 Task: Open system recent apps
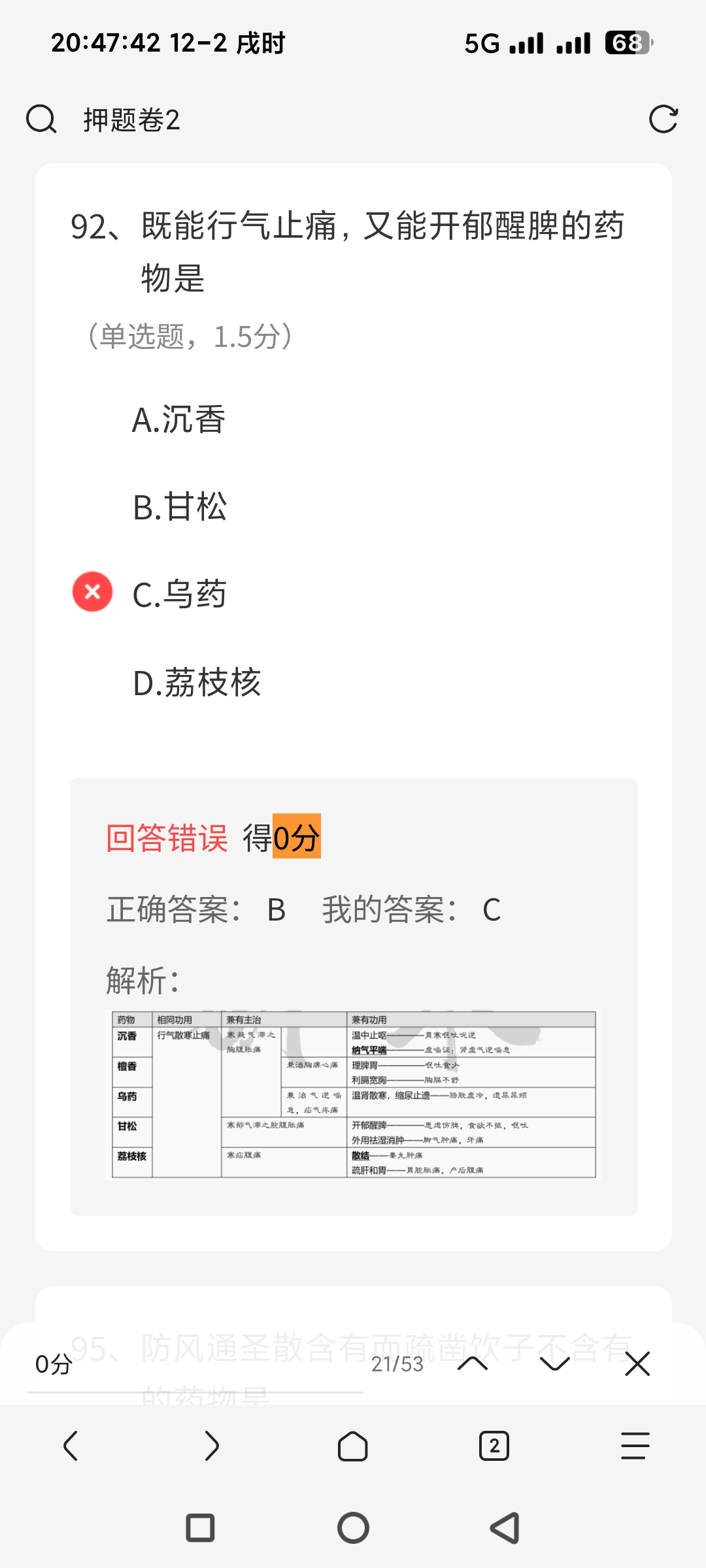click(x=201, y=1527)
